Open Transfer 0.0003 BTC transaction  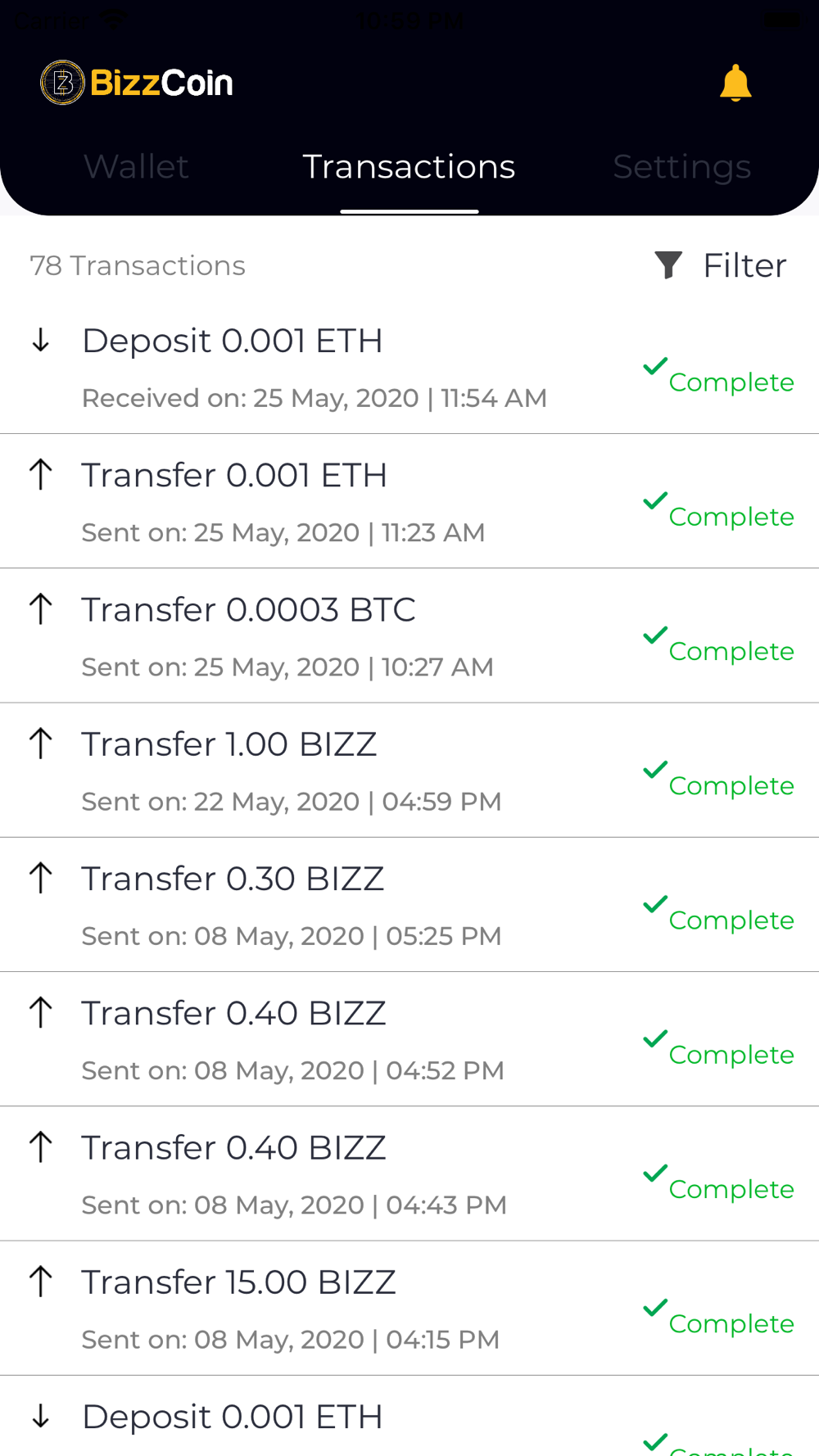[x=328, y=636]
